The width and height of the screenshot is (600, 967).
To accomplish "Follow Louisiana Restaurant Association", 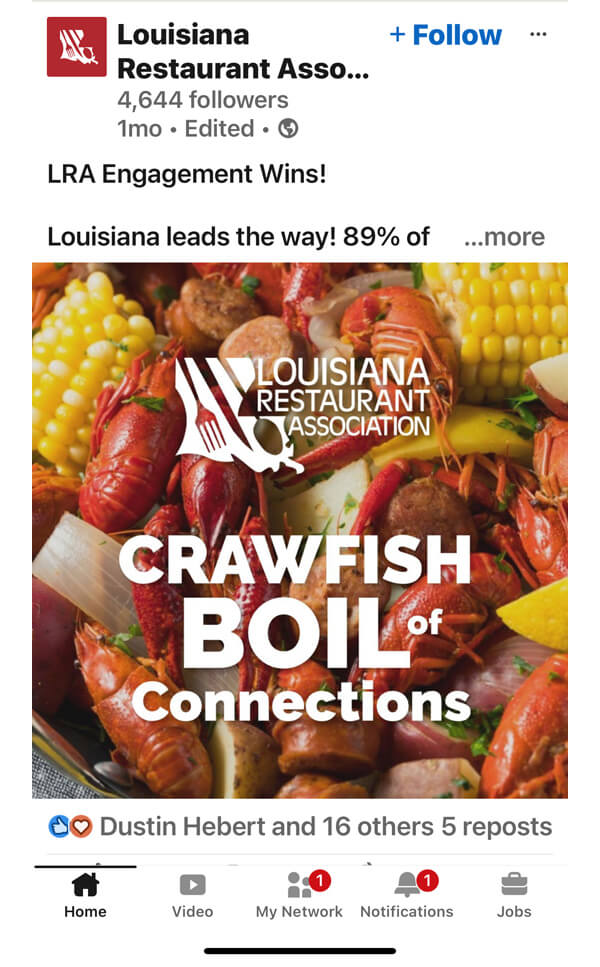I will point(446,35).
